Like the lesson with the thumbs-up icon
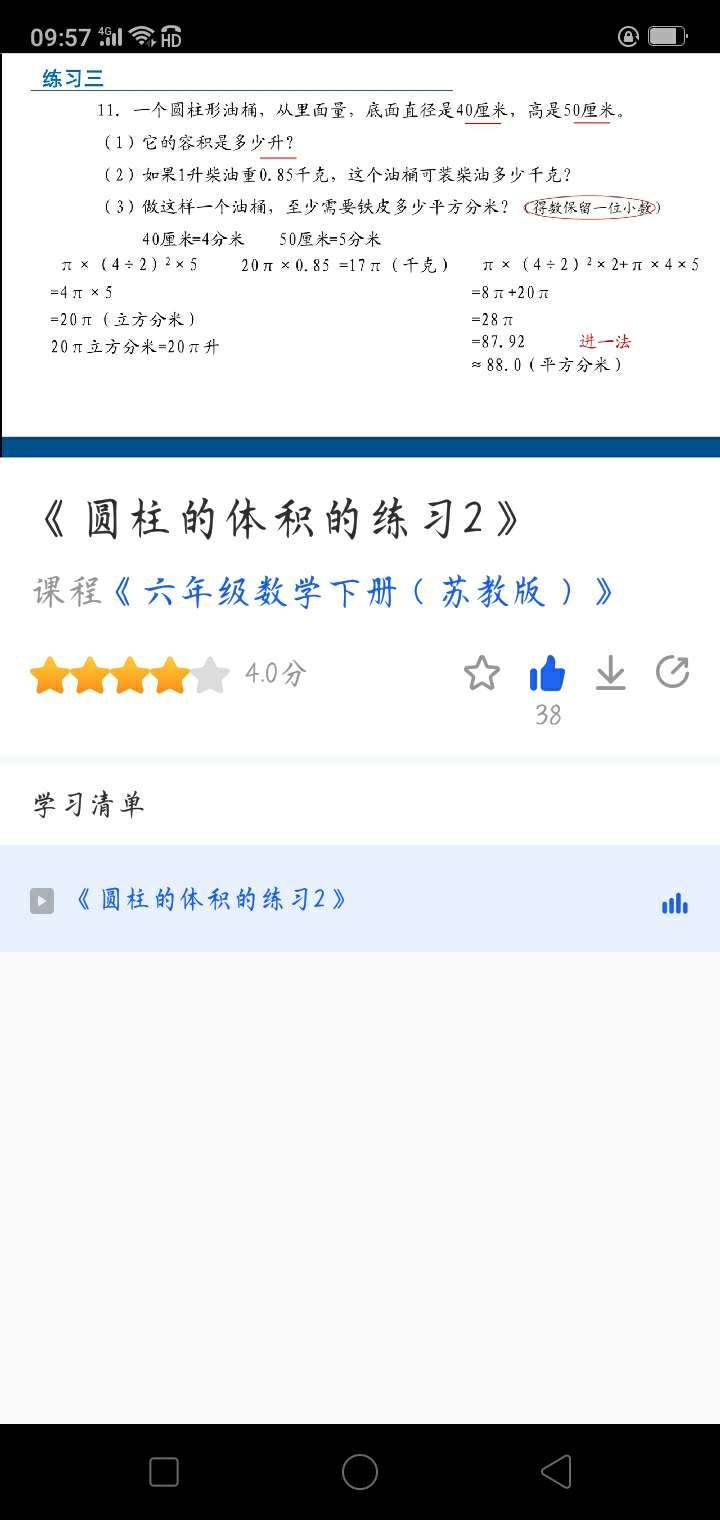This screenshot has width=720, height=1520. point(547,675)
